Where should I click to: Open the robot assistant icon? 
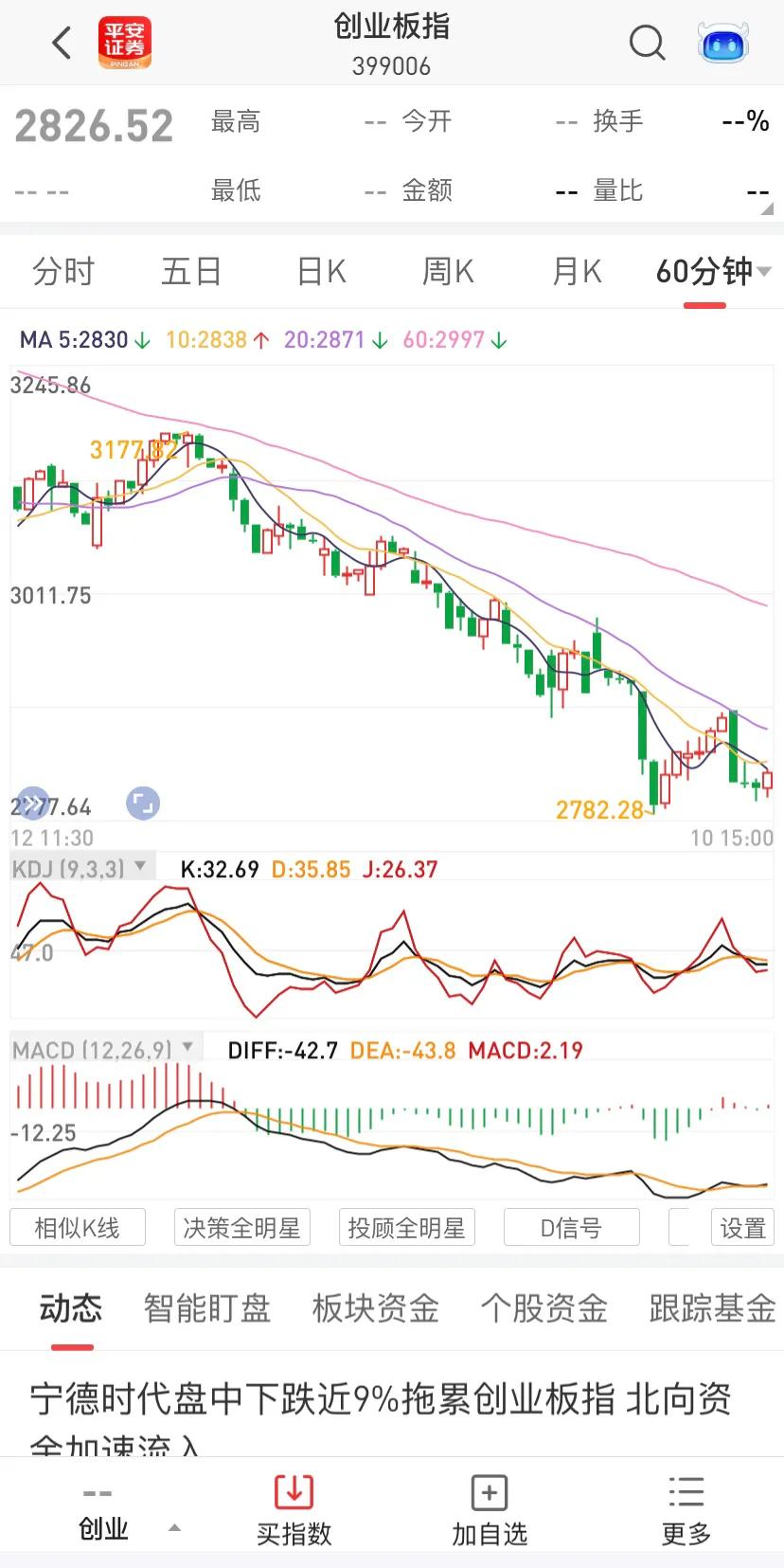pyautogui.click(x=723, y=43)
